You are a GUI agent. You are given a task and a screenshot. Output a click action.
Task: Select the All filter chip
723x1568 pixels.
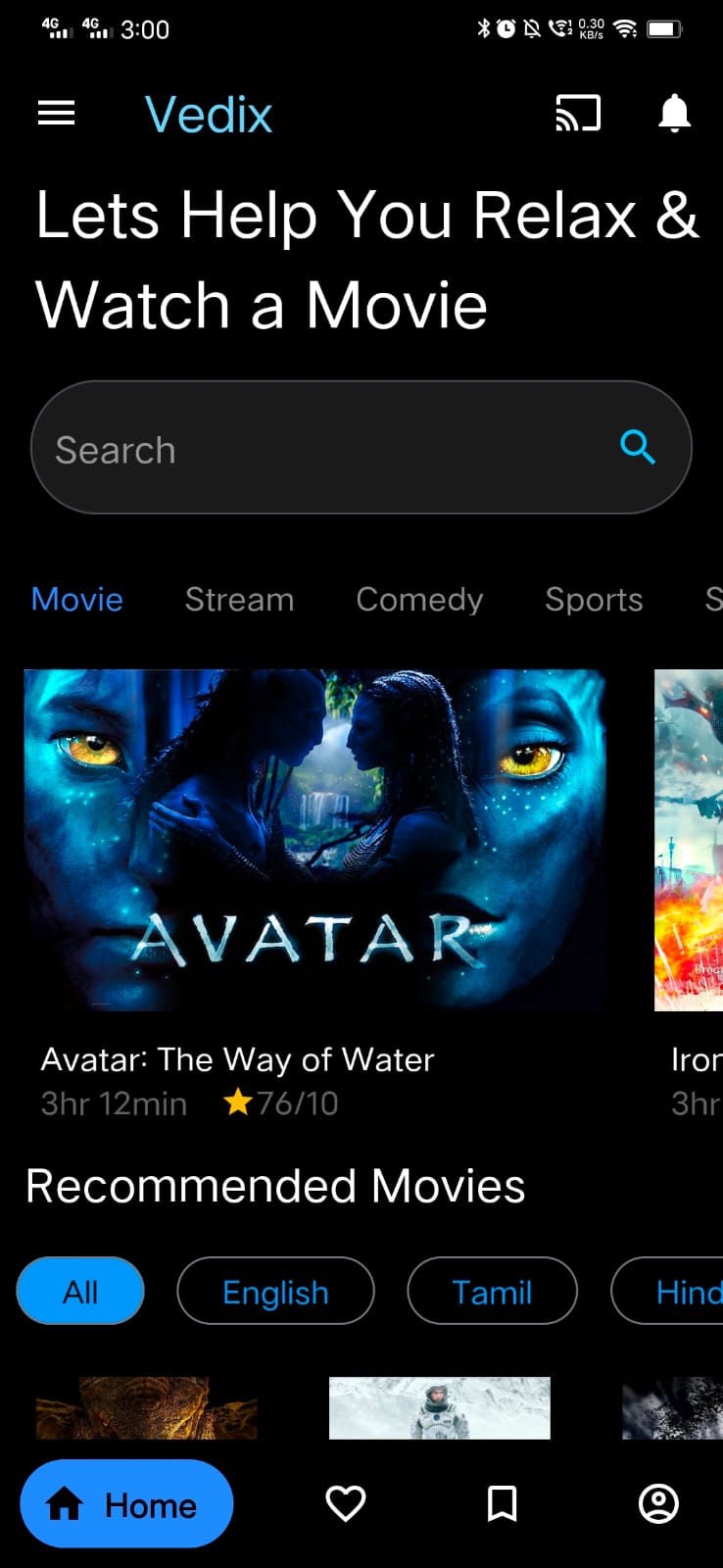click(x=80, y=1292)
